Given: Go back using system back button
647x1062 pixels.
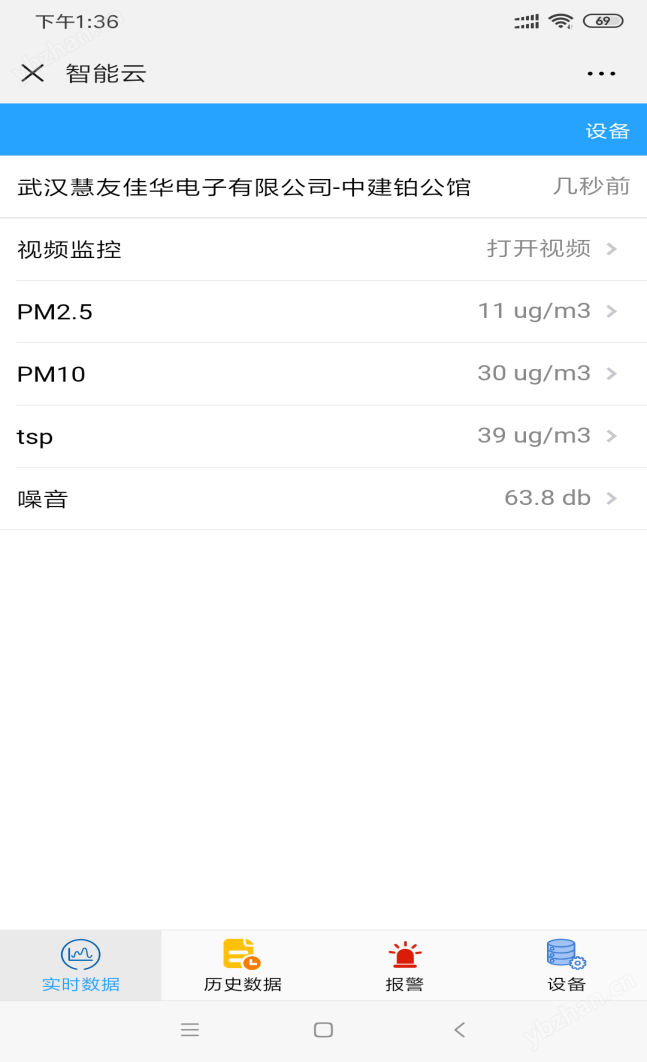Looking at the screenshot, I should point(459,1030).
